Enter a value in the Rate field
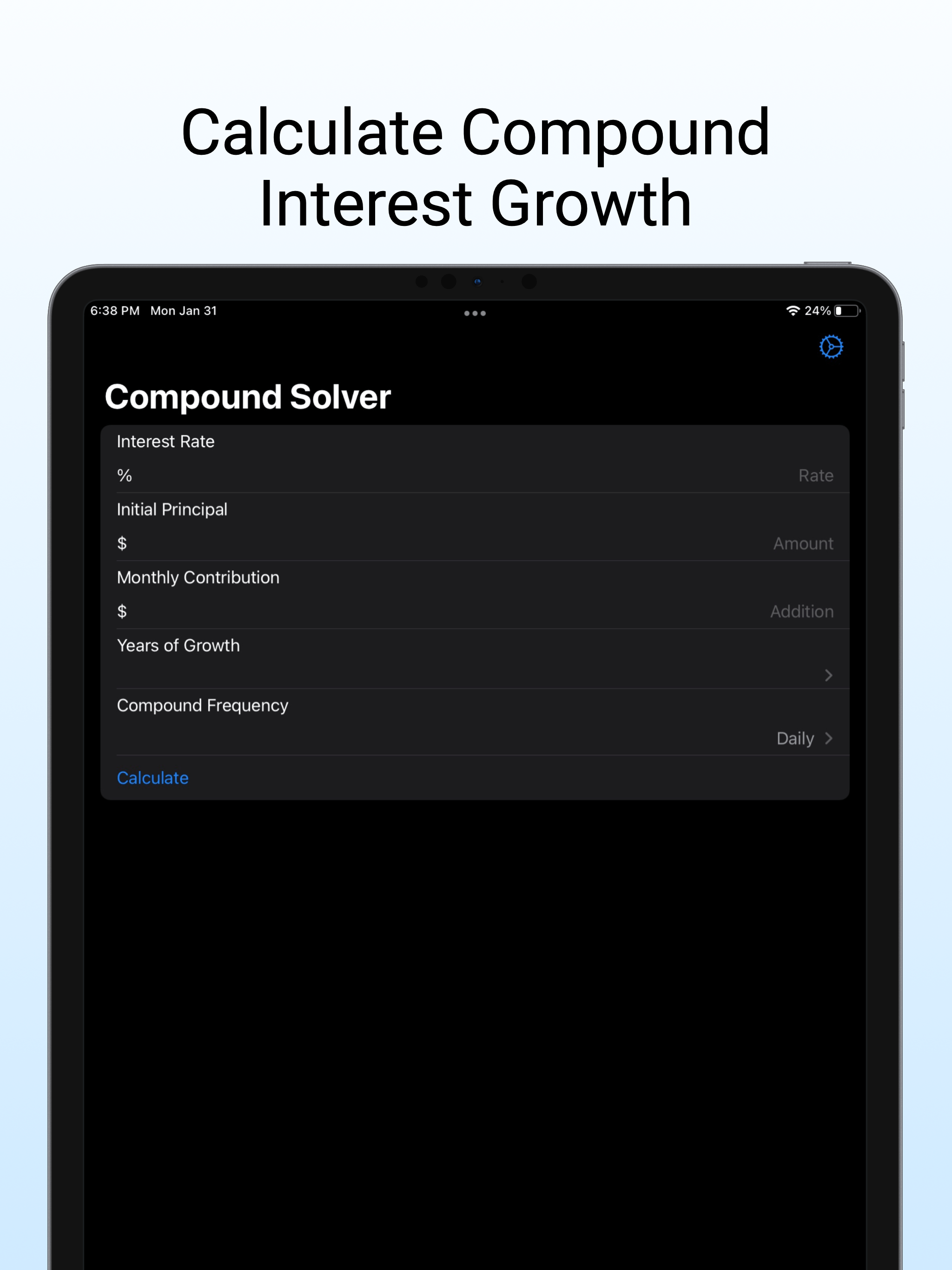 pos(815,475)
